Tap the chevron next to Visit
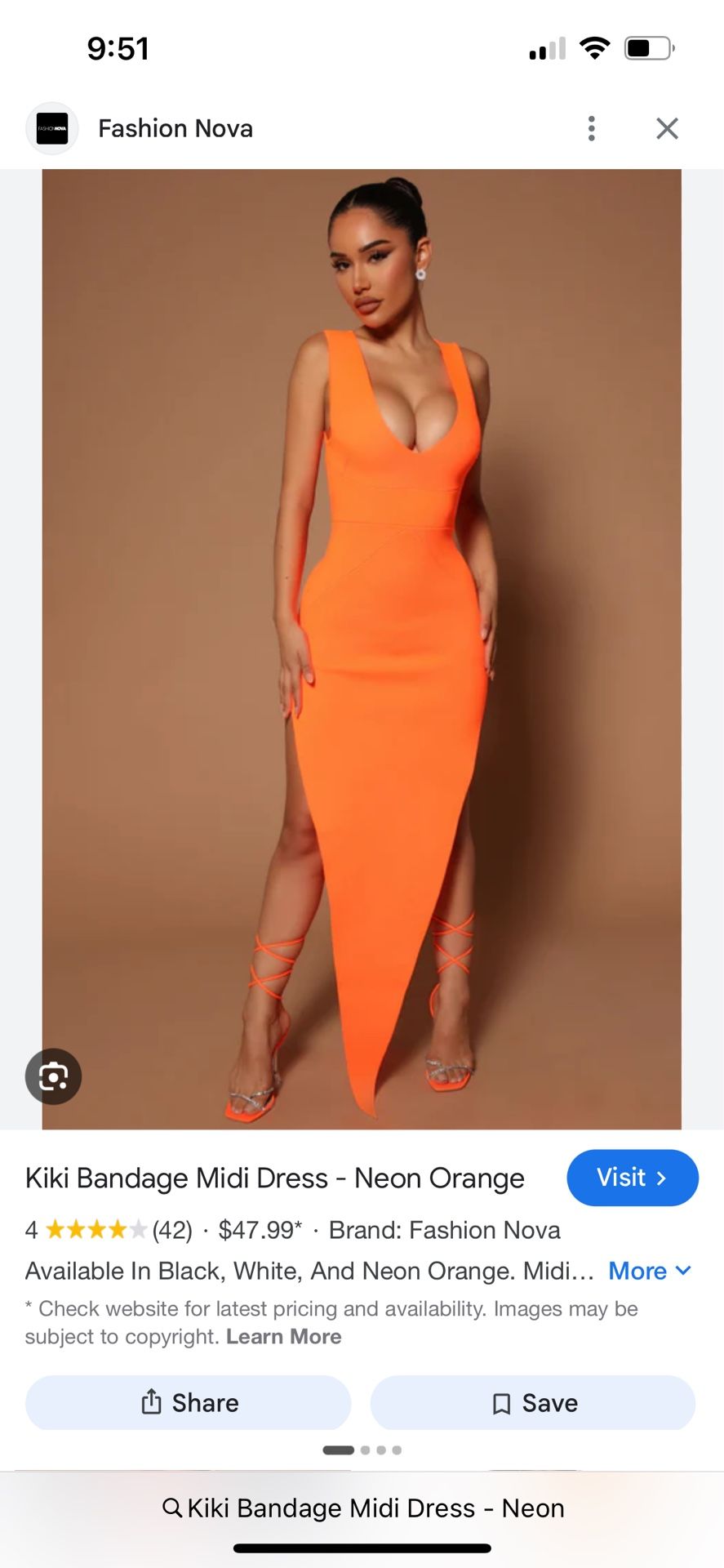Viewport: 724px width, 1568px height. click(660, 1178)
